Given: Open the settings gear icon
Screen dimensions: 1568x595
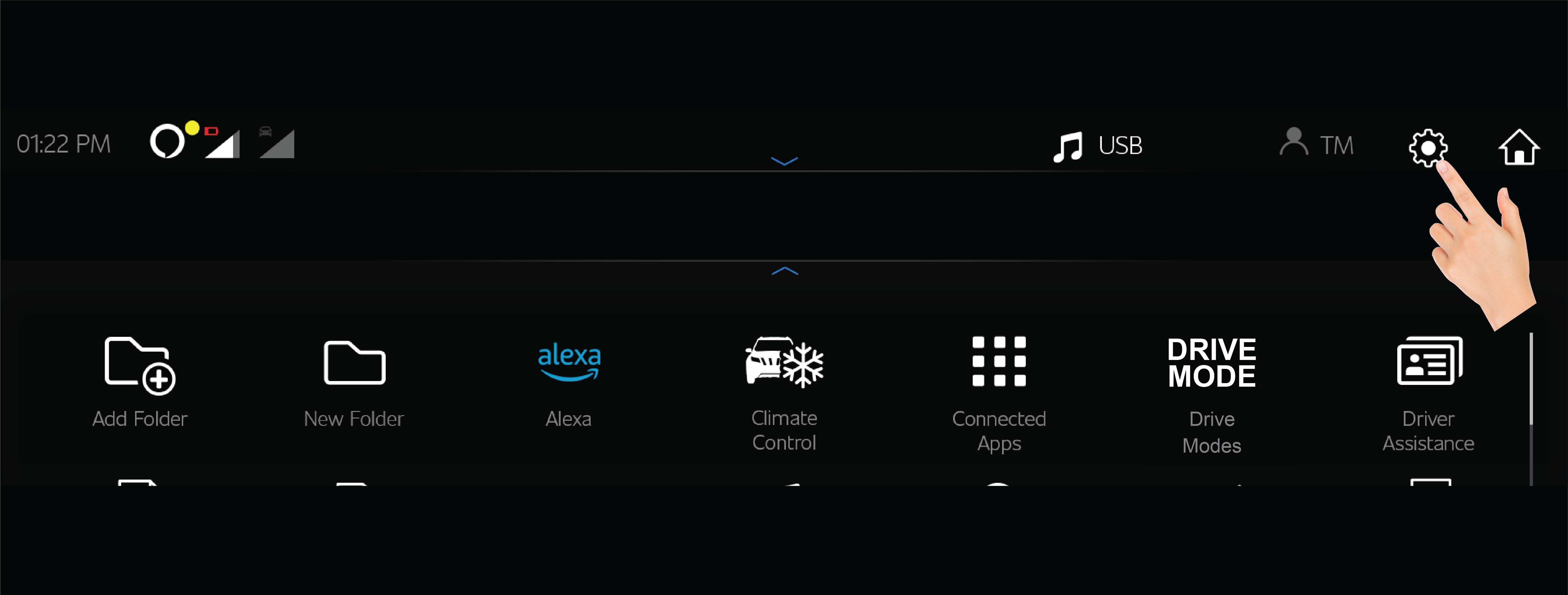Looking at the screenshot, I should 1427,147.
